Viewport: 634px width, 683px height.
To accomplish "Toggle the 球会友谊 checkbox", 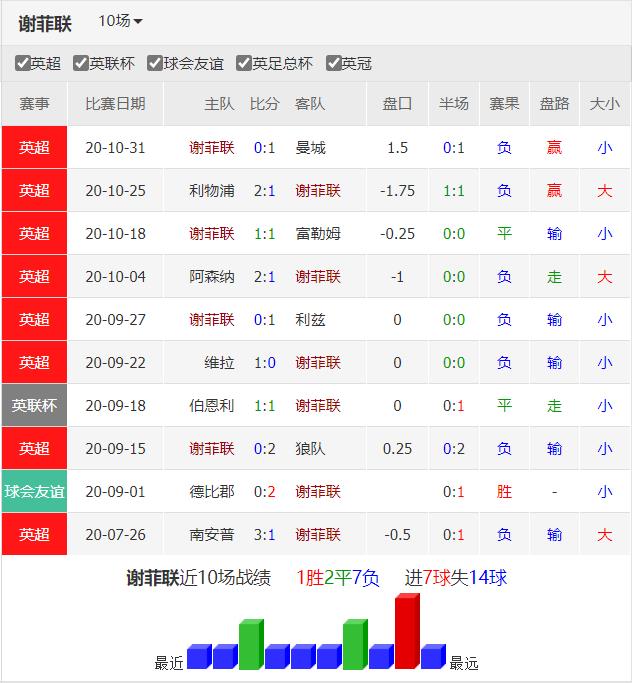I will (155, 64).
